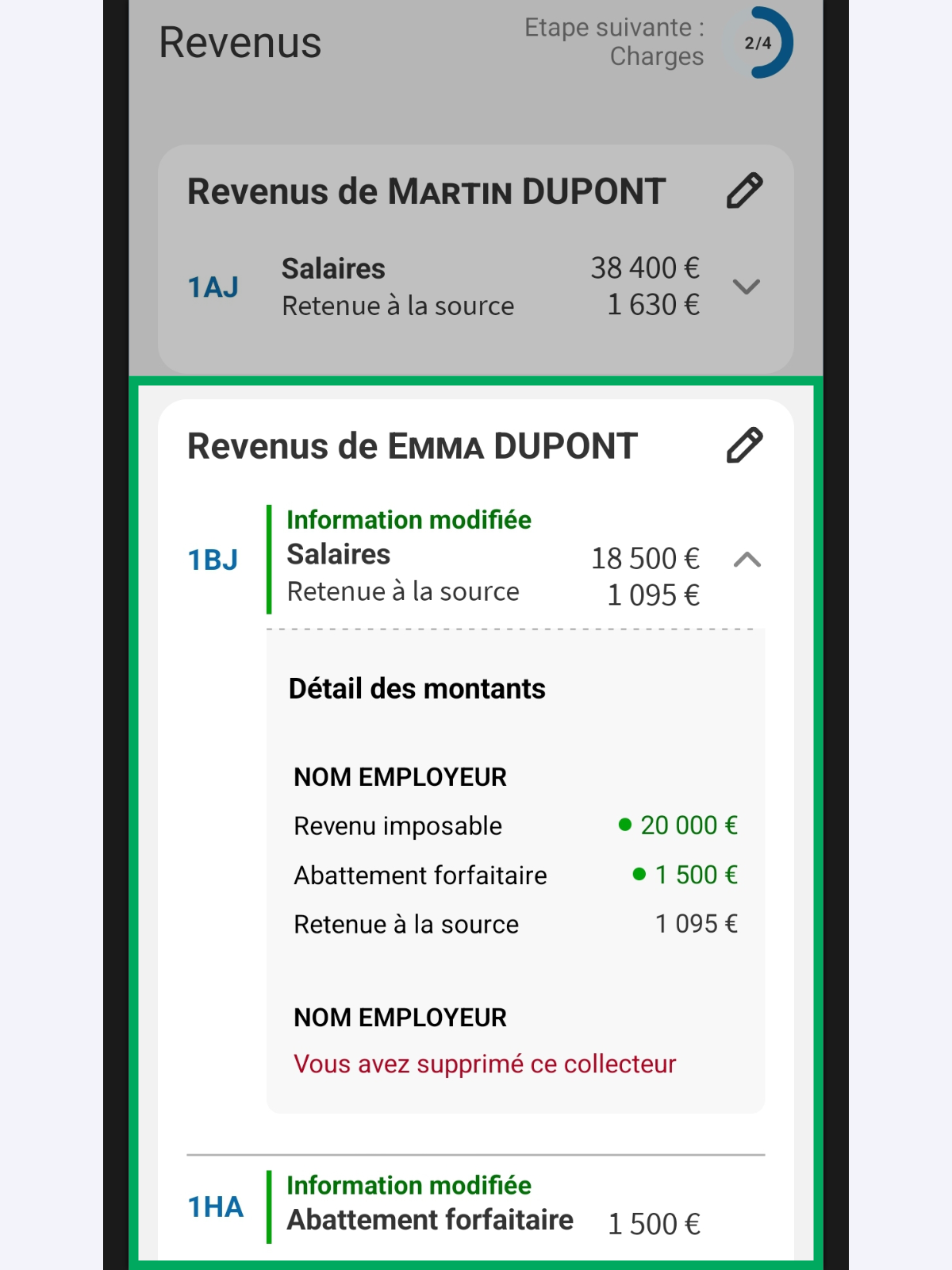The height and width of the screenshot is (1270, 952).
Task: Click the NOM EMPLOYEUR heading in details
Action: pyautogui.click(x=399, y=777)
